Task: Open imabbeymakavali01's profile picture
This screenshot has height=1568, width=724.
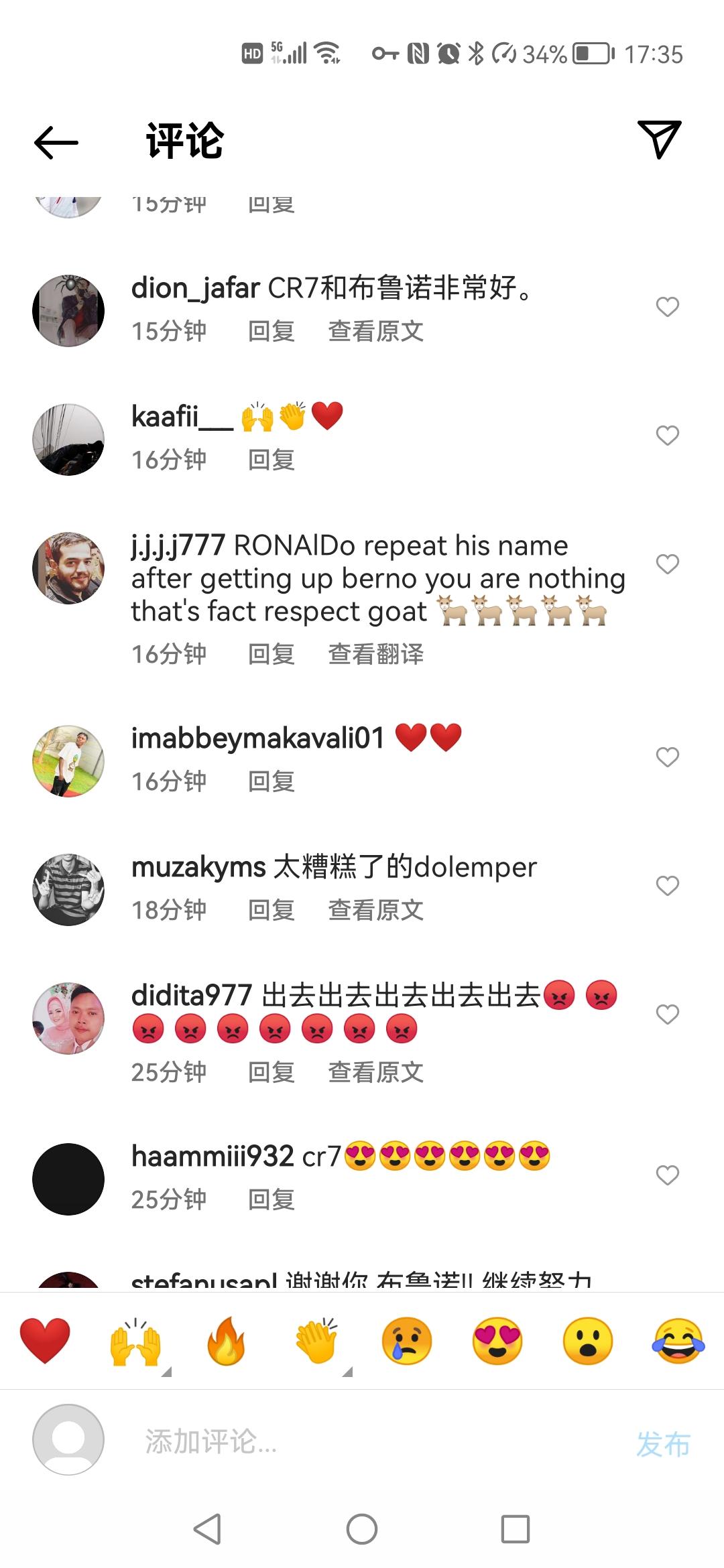Action: (x=68, y=761)
